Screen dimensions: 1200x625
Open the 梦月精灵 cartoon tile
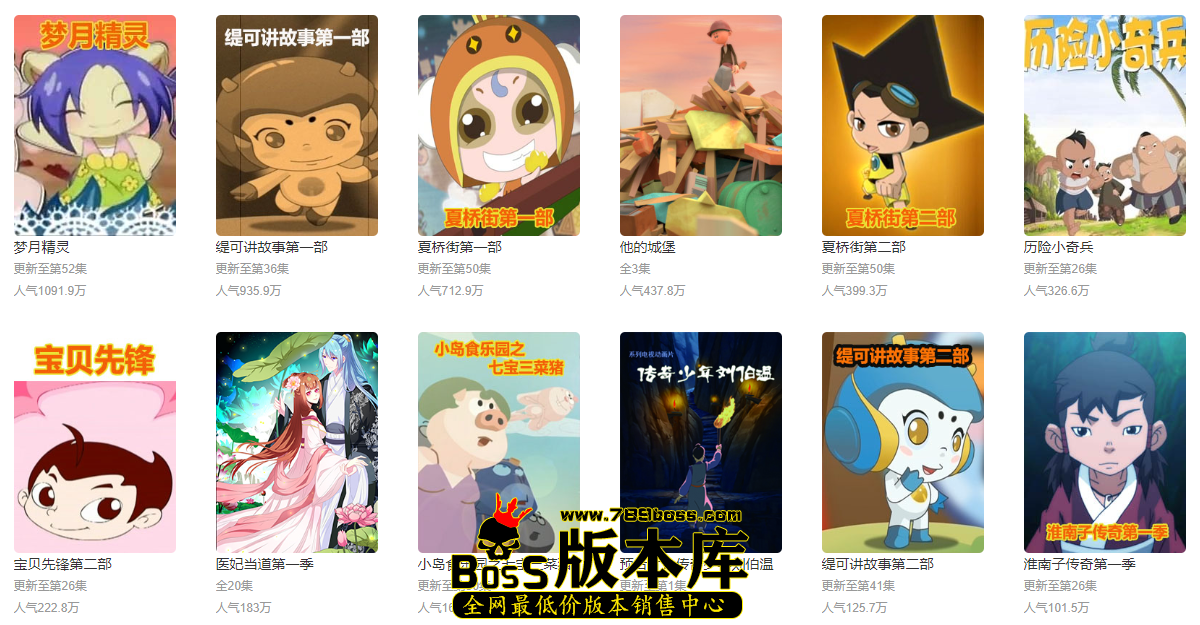tap(95, 125)
